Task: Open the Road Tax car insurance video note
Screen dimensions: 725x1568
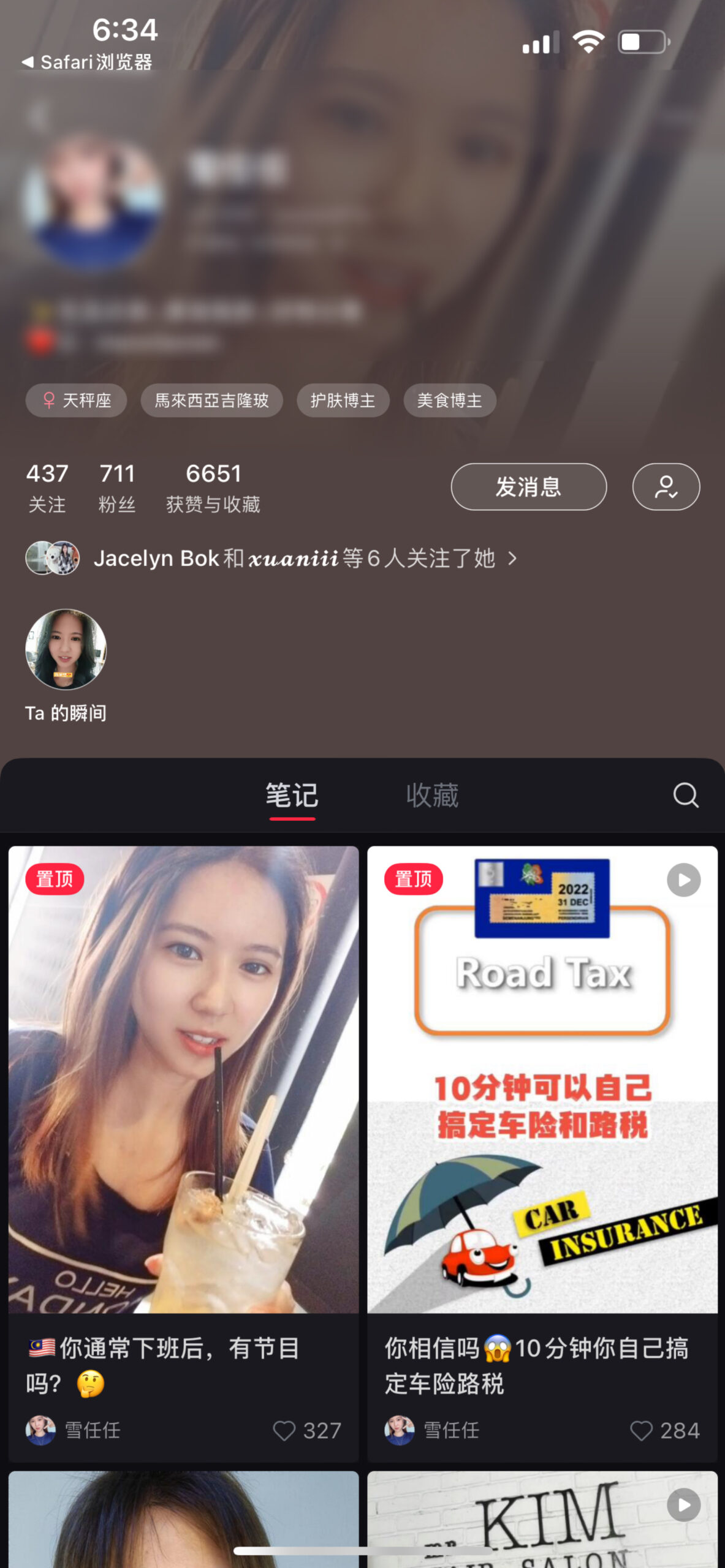Action: pos(542,1154)
